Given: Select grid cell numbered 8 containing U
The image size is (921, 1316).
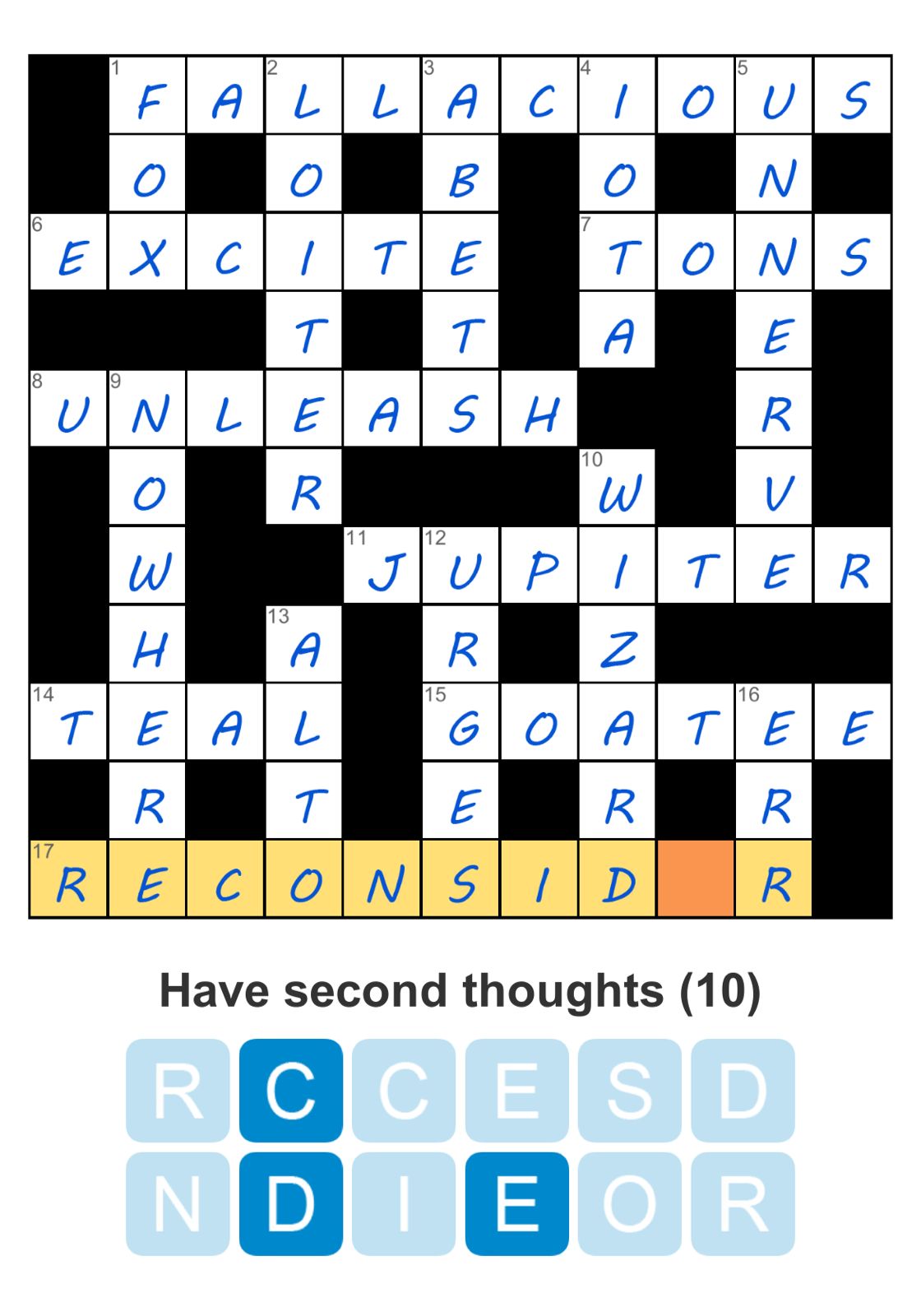Looking at the screenshot, I should point(69,409).
